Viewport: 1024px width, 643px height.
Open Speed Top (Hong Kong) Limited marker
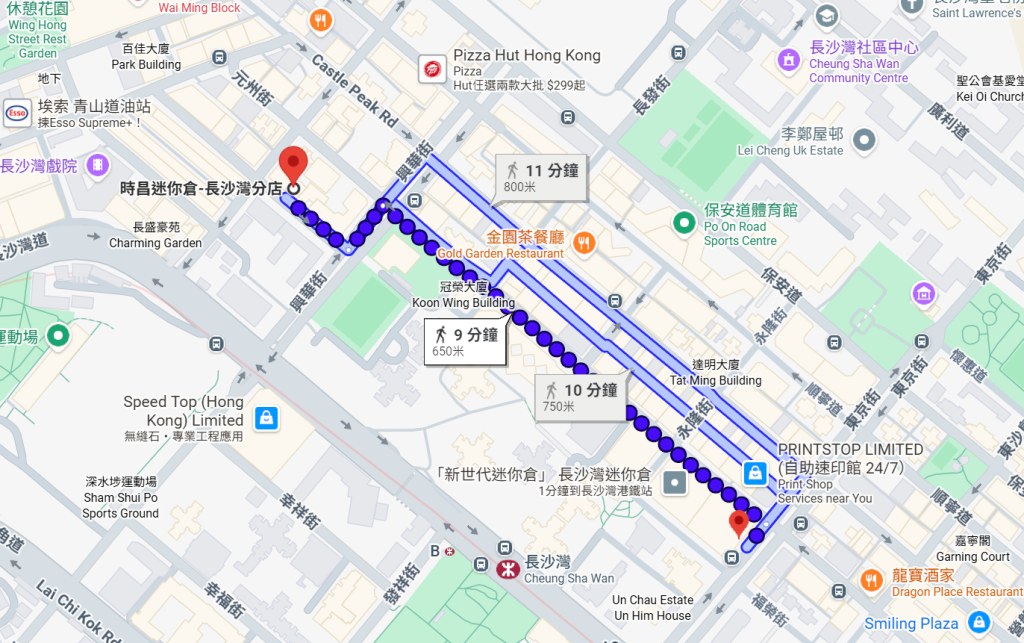[x=266, y=417]
